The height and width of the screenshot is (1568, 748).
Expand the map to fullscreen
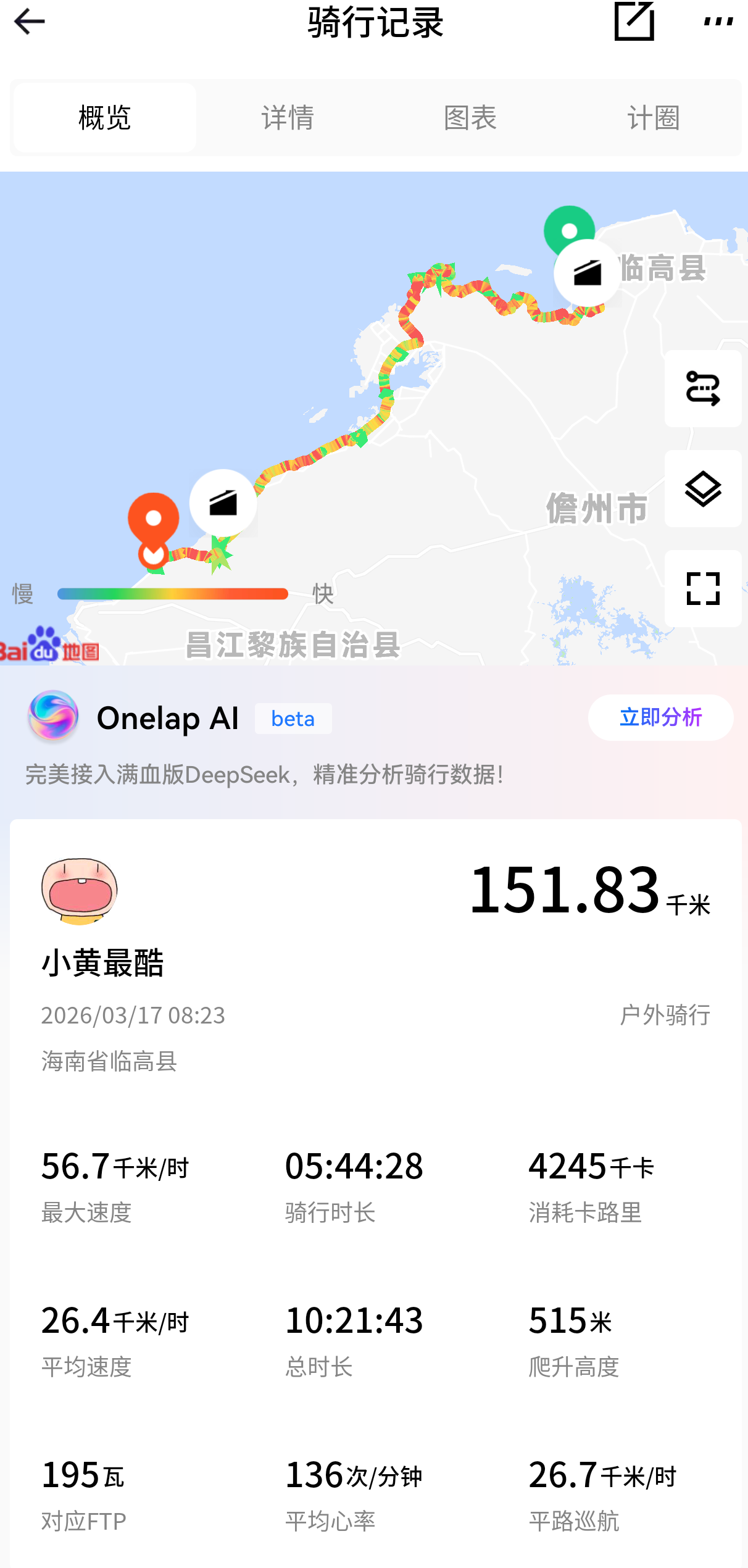click(702, 589)
